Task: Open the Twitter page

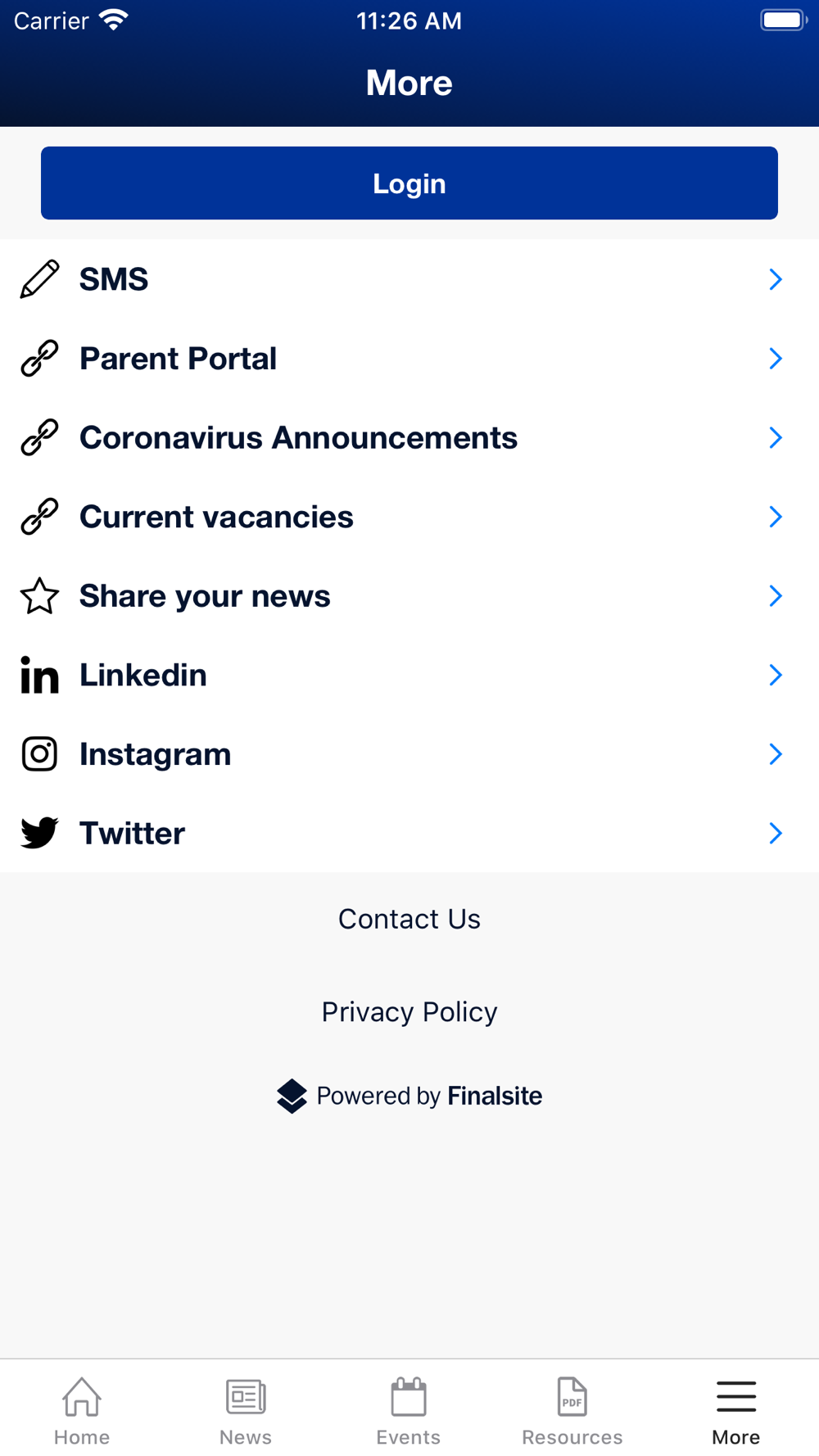Action: coord(409,834)
